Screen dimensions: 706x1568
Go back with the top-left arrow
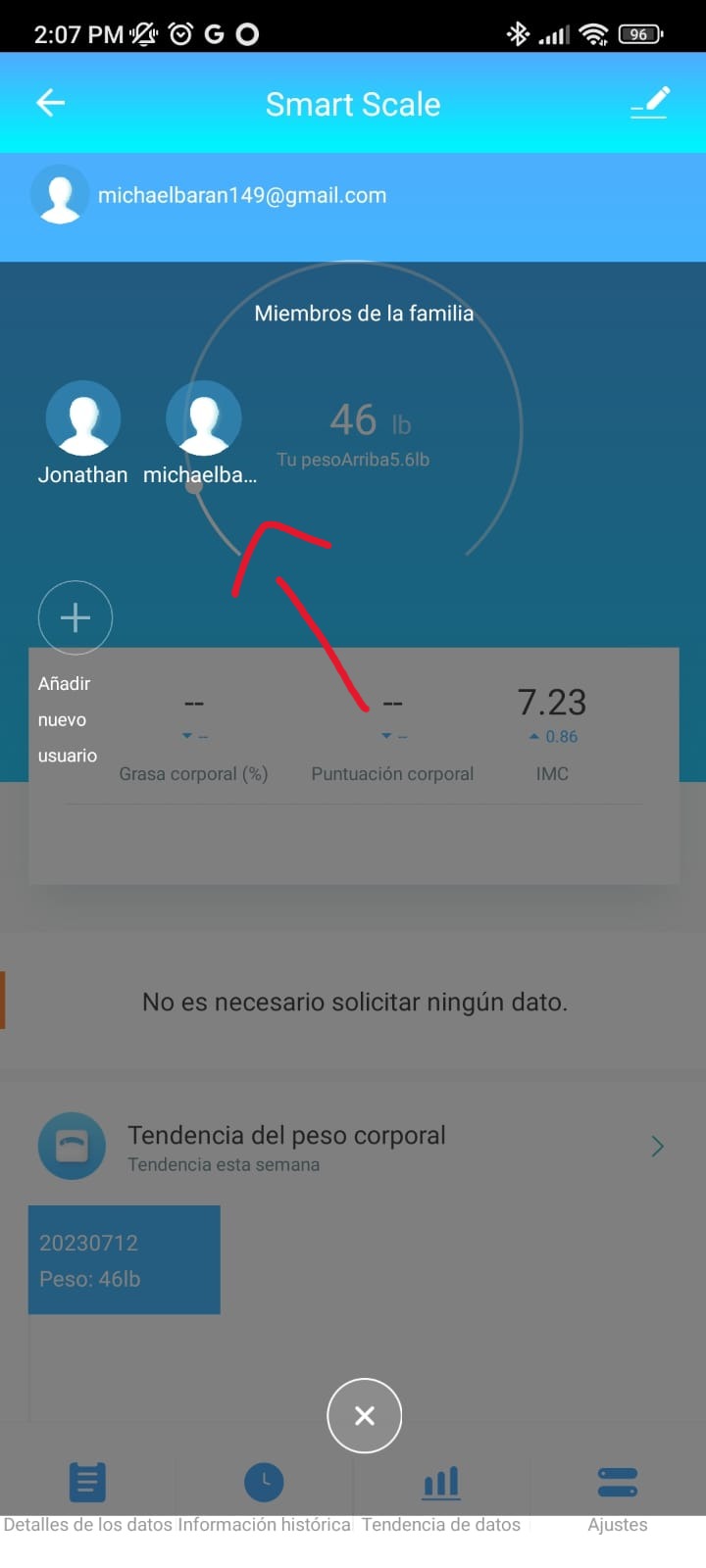point(51,103)
